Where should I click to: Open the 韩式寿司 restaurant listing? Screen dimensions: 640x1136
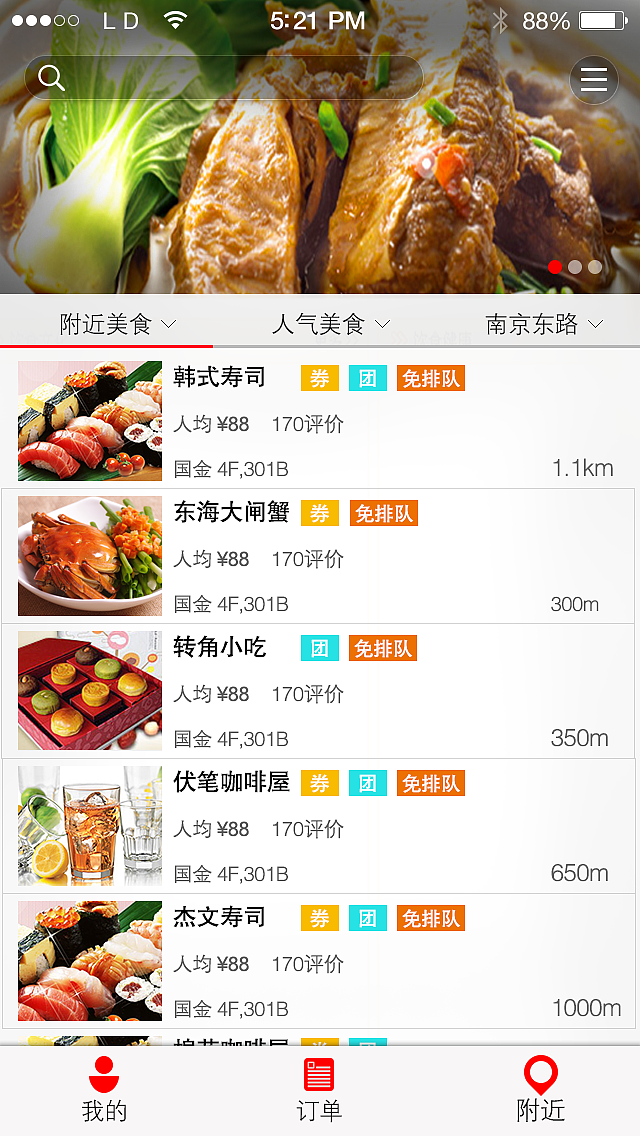tap(320, 421)
